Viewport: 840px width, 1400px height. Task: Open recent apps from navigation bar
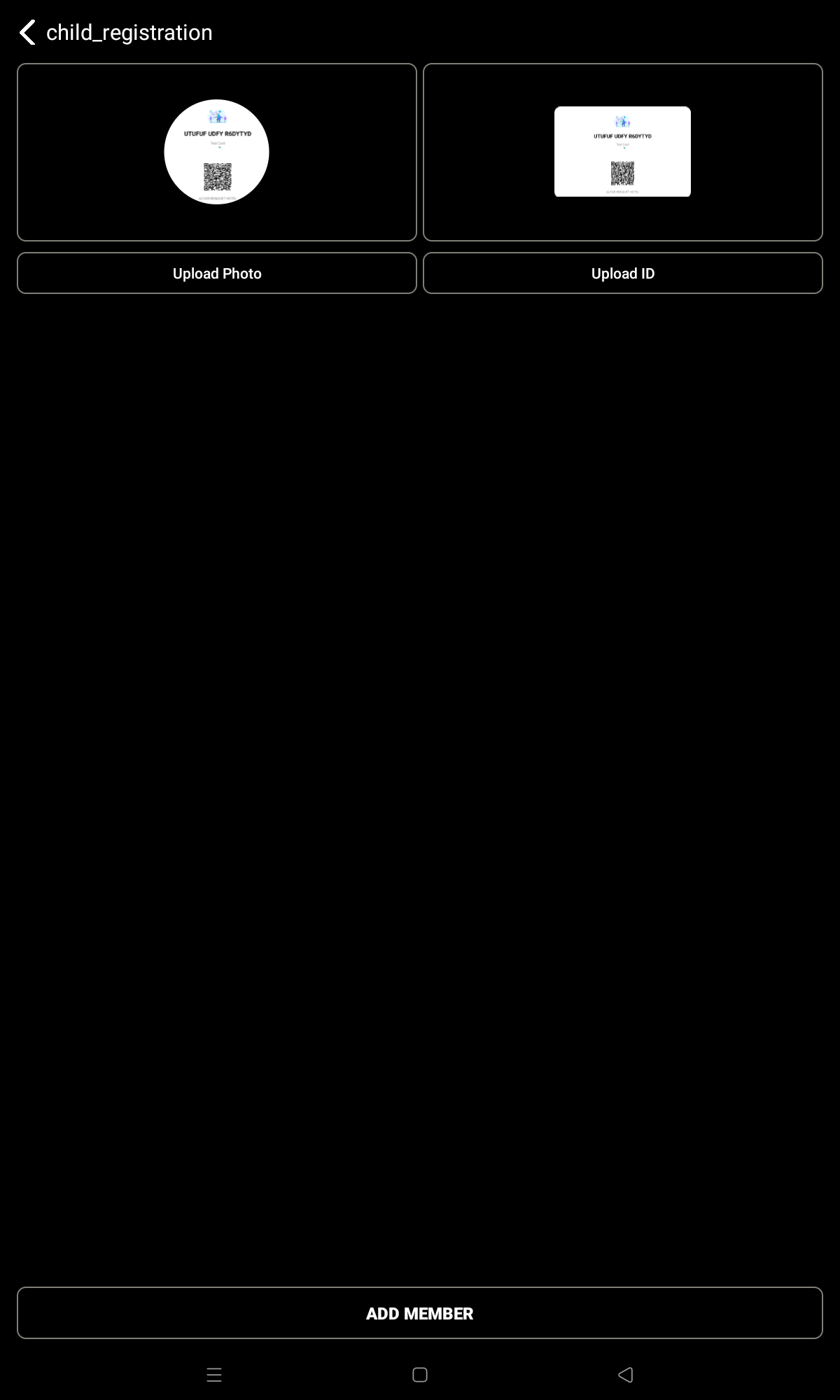click(214, 1375)
